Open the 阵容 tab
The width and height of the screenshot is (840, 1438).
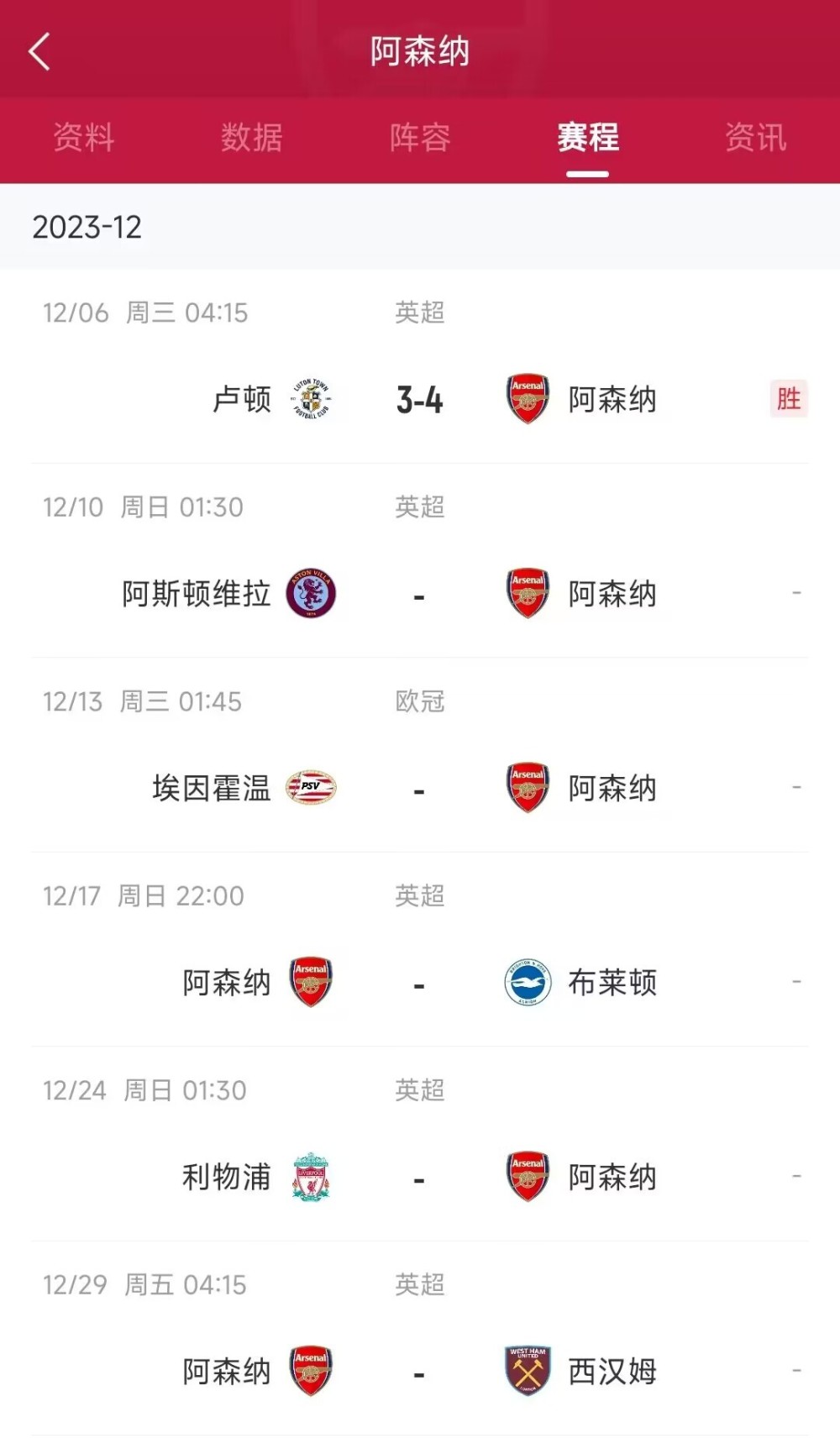pyautogui.click(x=419, y=138)
